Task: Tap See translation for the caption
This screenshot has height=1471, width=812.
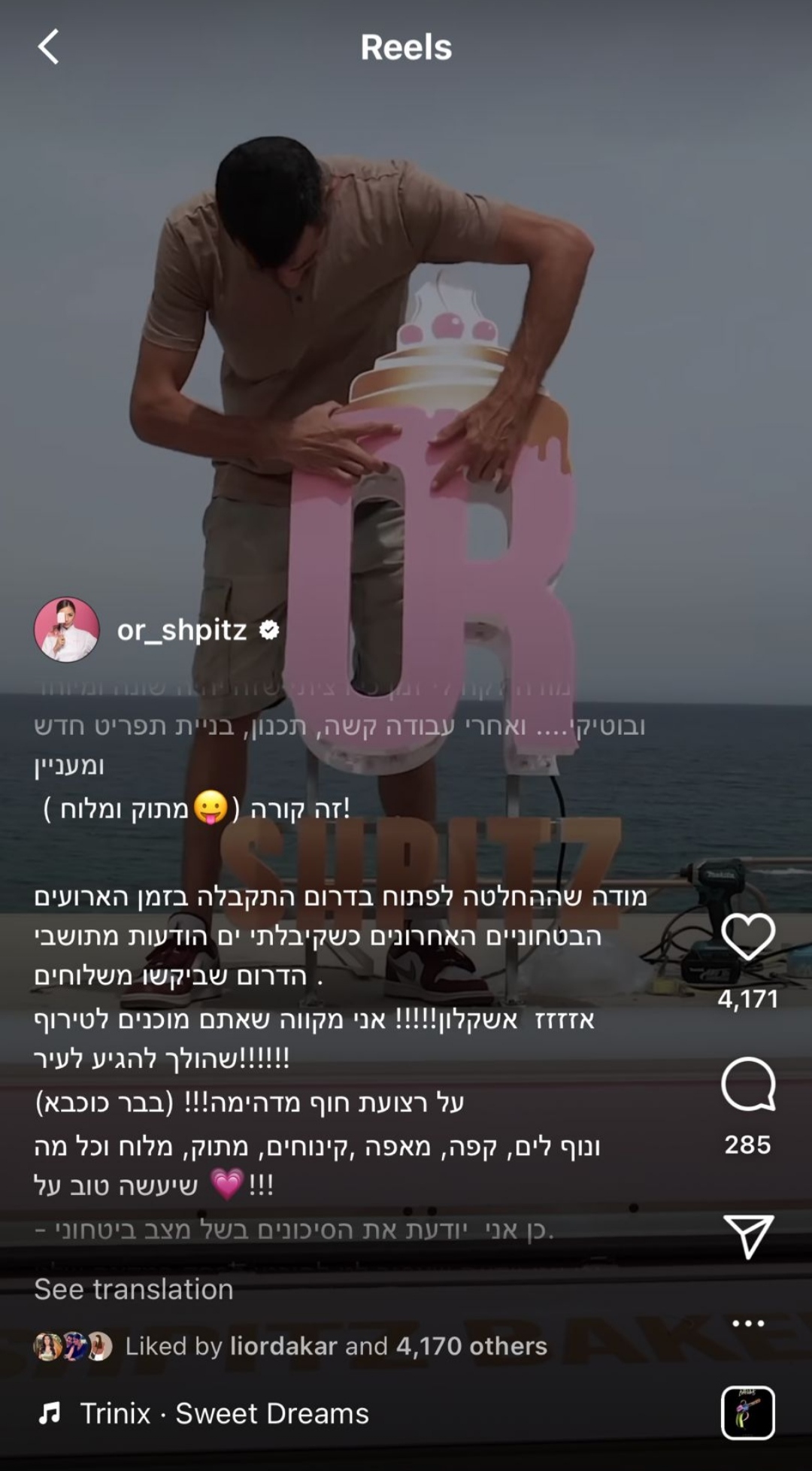Action: tap(134, 1289)
